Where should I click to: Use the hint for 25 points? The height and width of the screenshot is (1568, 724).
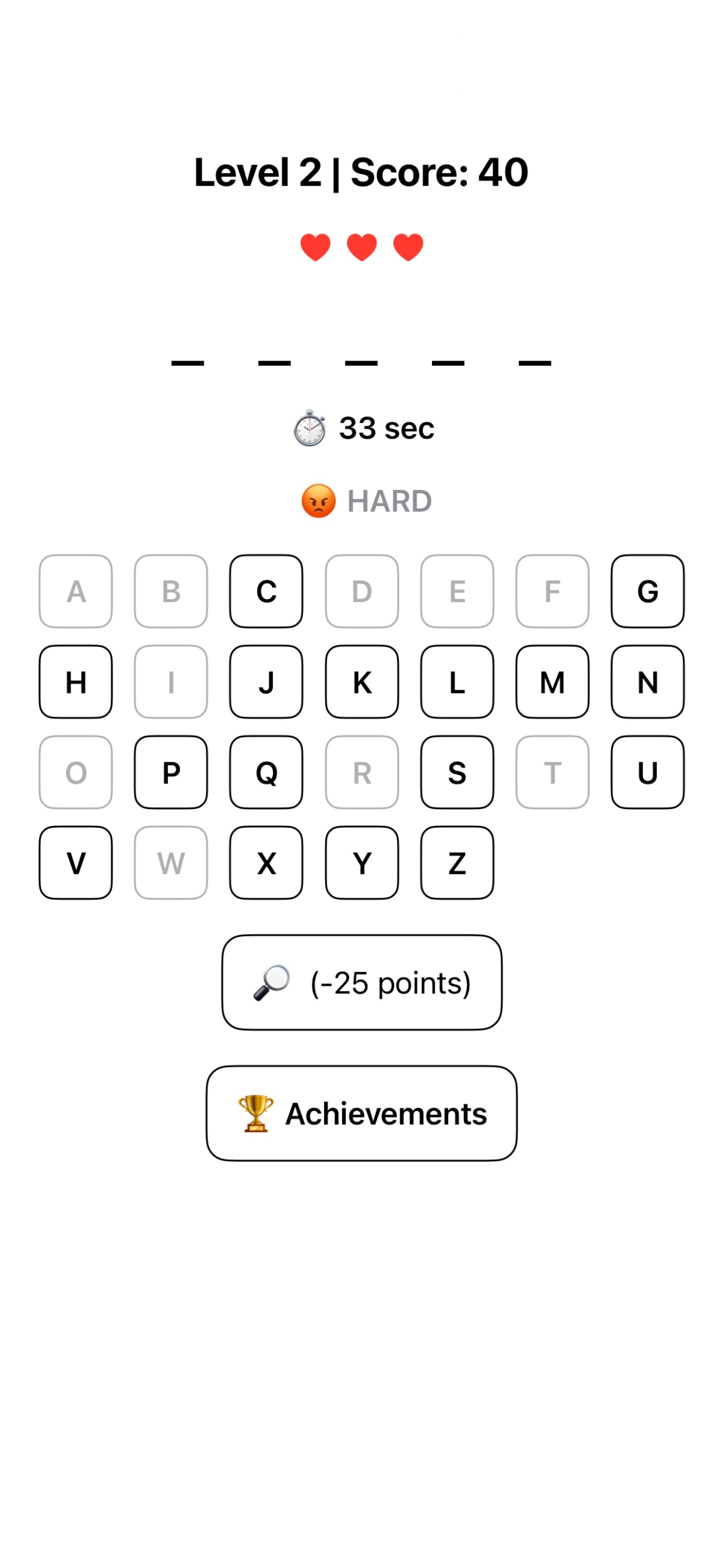pyautogui.click(x=362, y=982)
